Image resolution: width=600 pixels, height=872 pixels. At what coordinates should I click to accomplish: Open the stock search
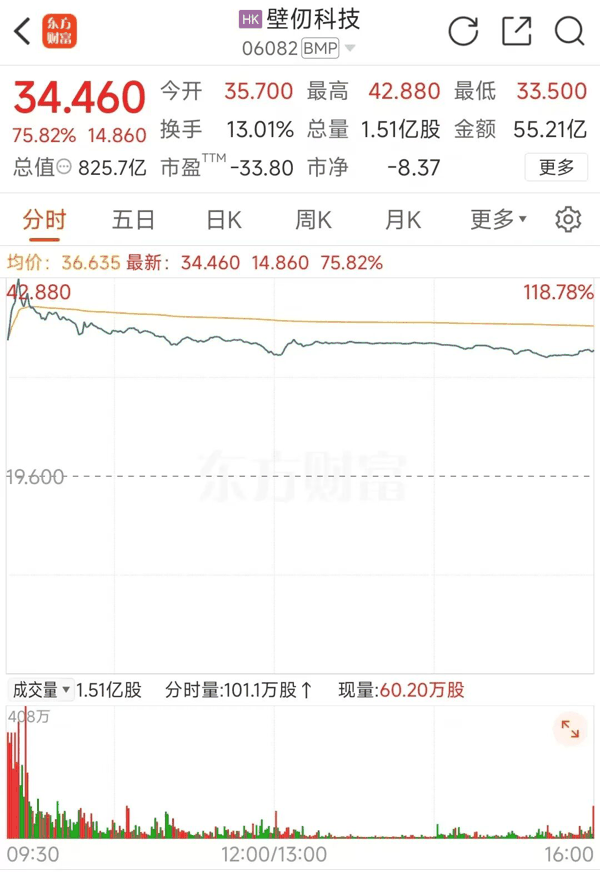point(569,31)
